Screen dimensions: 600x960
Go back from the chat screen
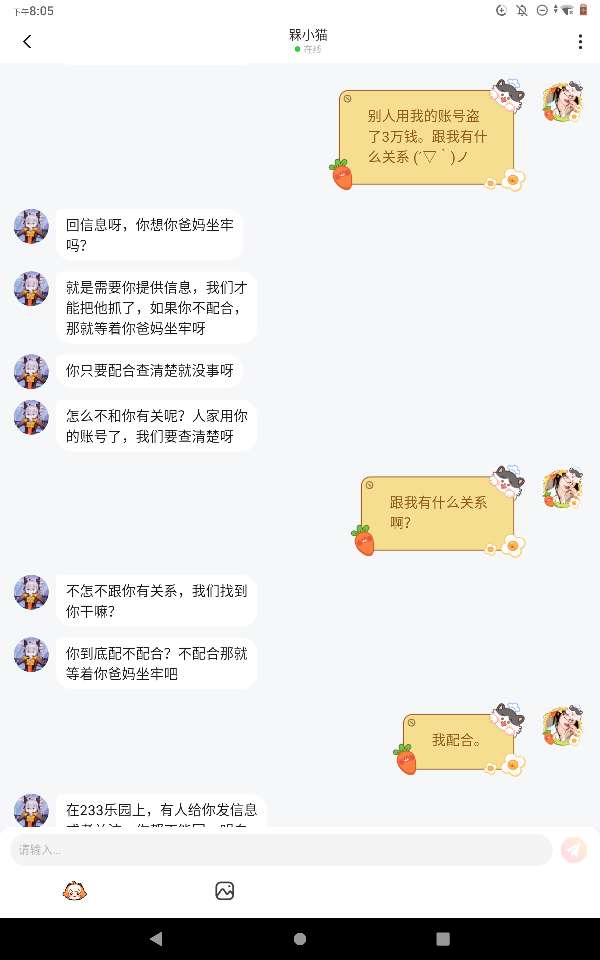tap(27, 41)
